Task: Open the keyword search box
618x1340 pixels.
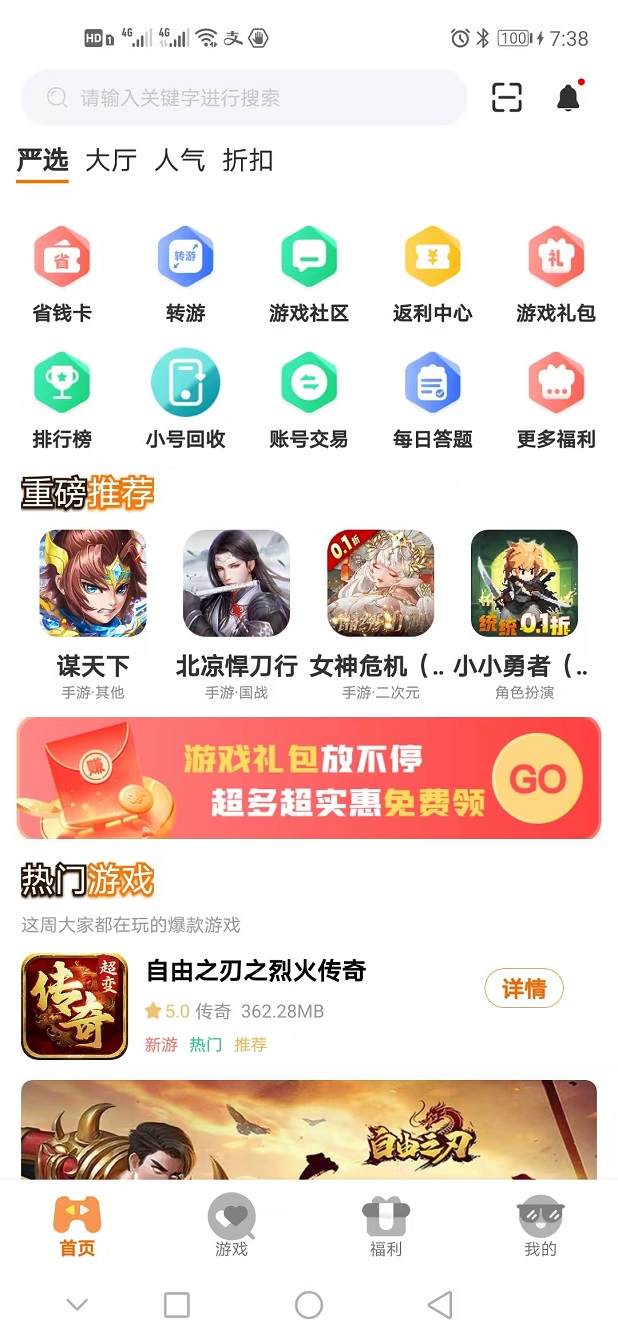Action: coord(245,98)
